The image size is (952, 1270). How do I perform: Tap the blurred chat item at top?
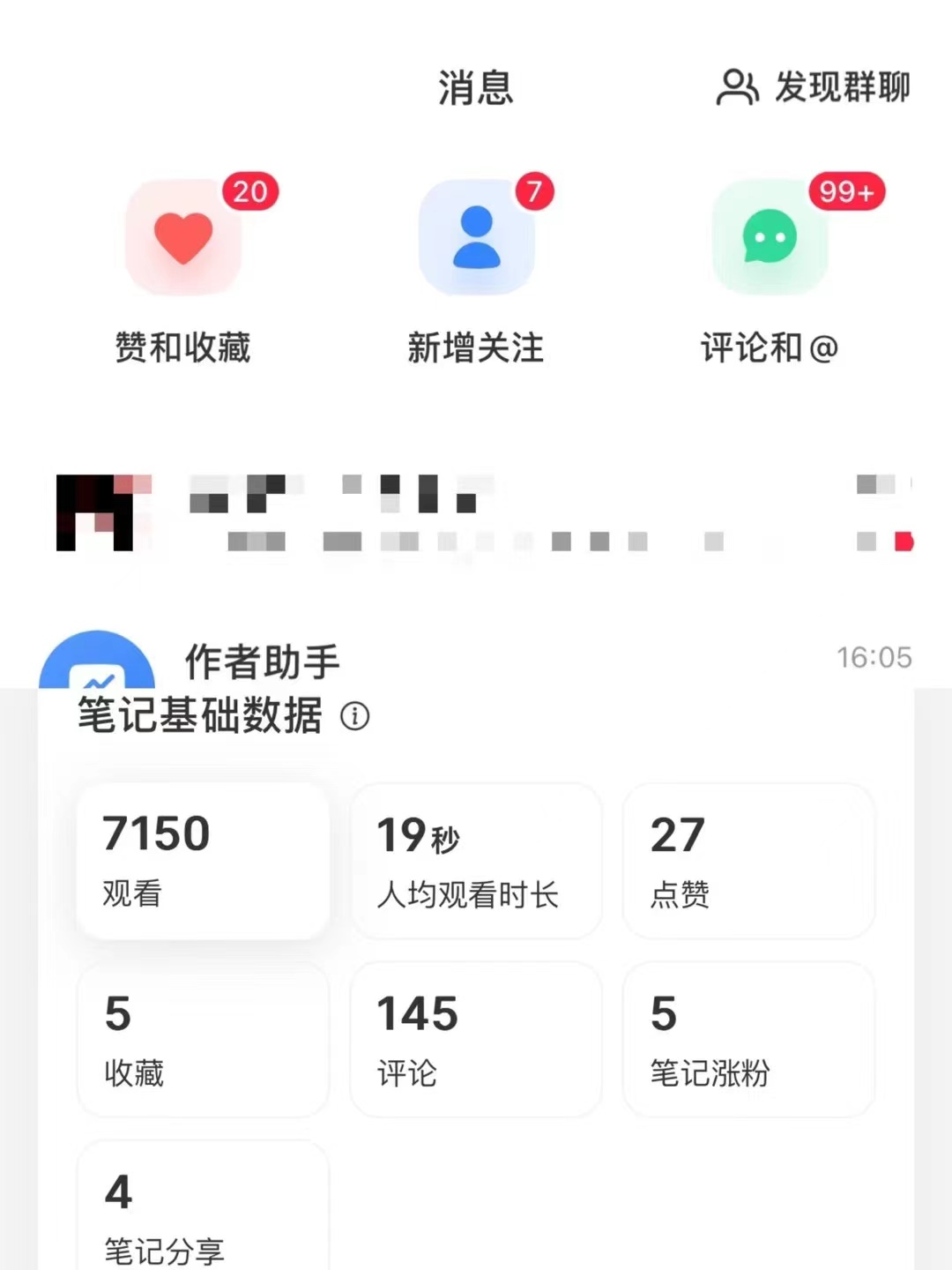[476, 512]
